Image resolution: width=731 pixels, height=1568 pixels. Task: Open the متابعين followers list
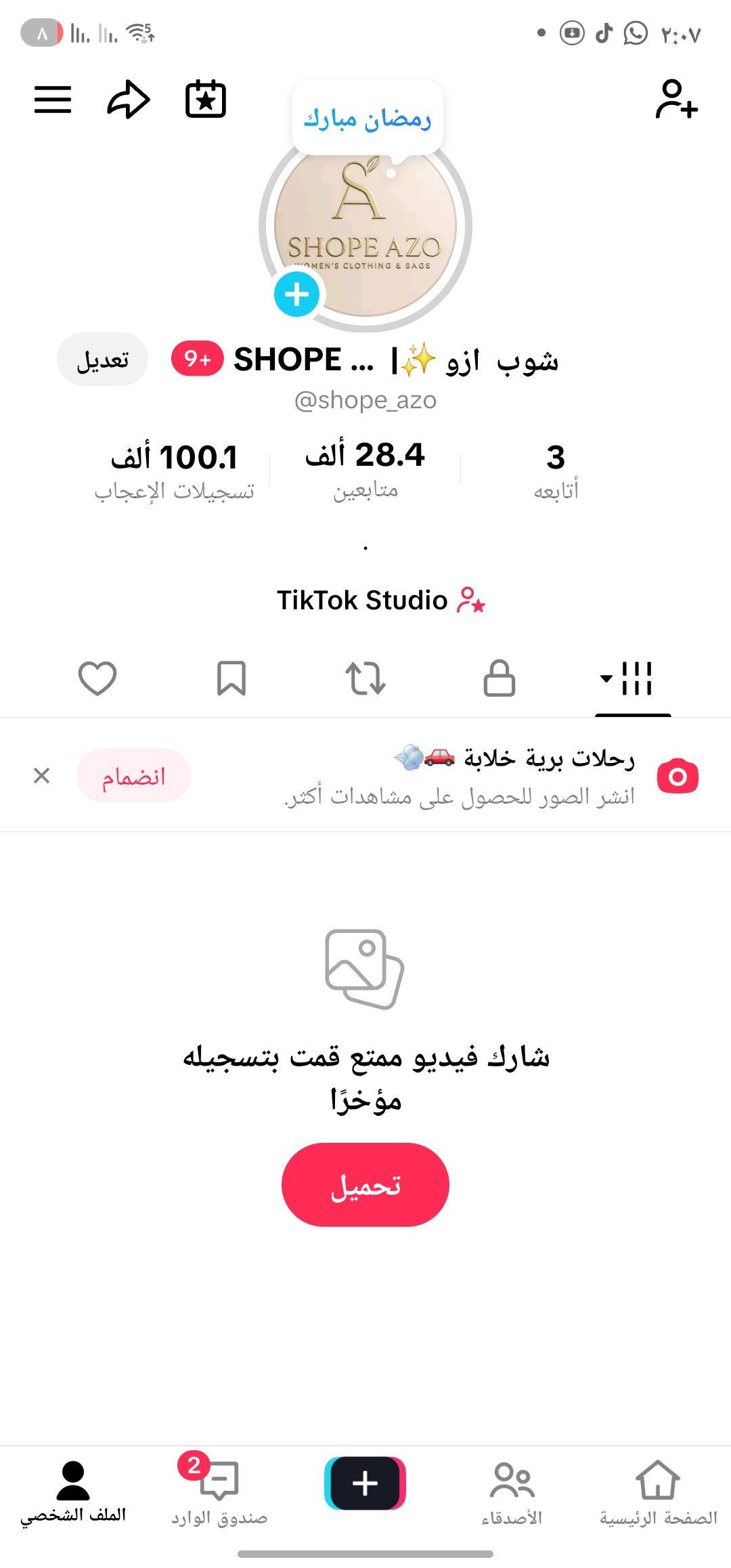pyautogui.click(x=365, y=469)
